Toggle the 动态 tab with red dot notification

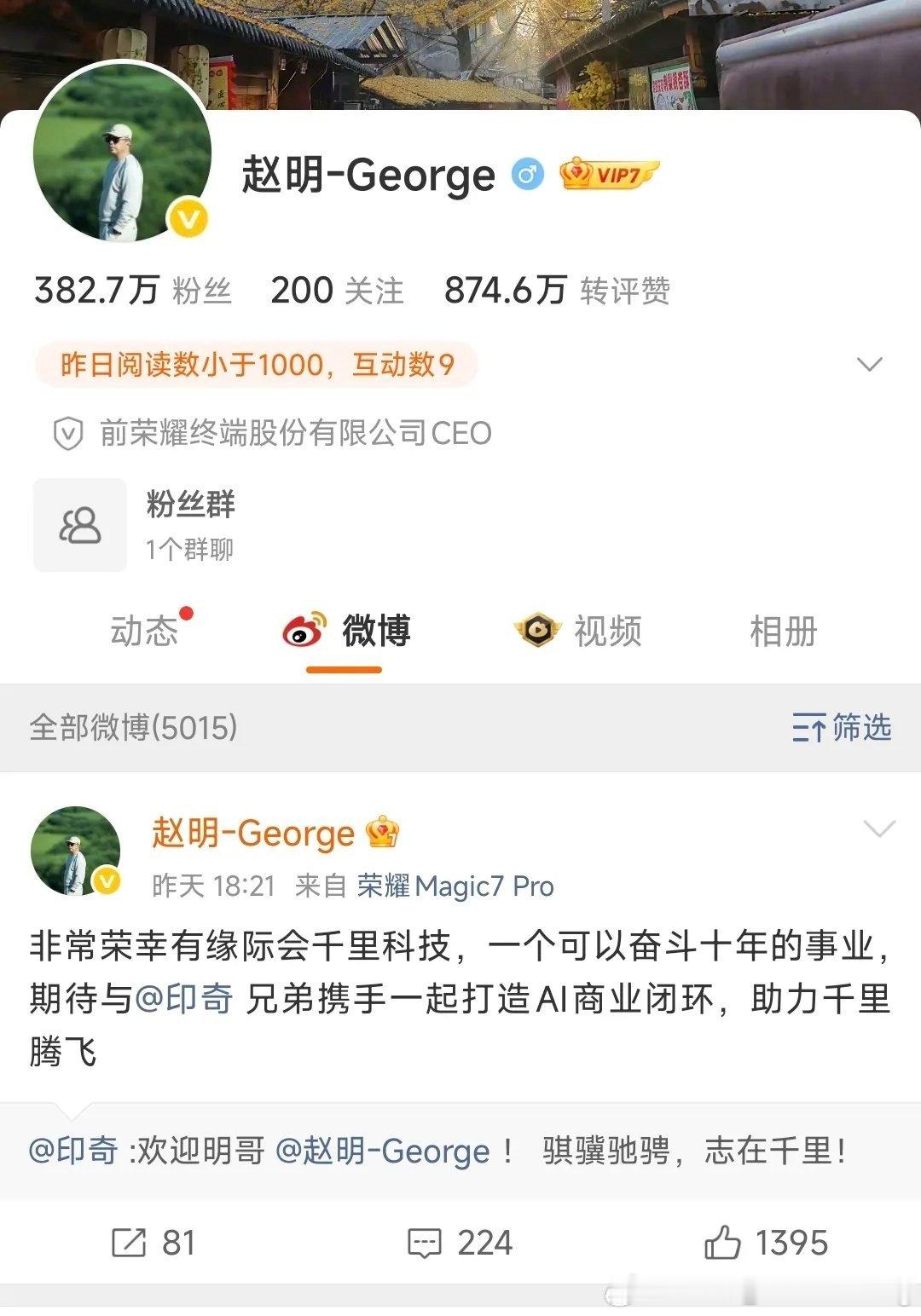pos(147,632)
